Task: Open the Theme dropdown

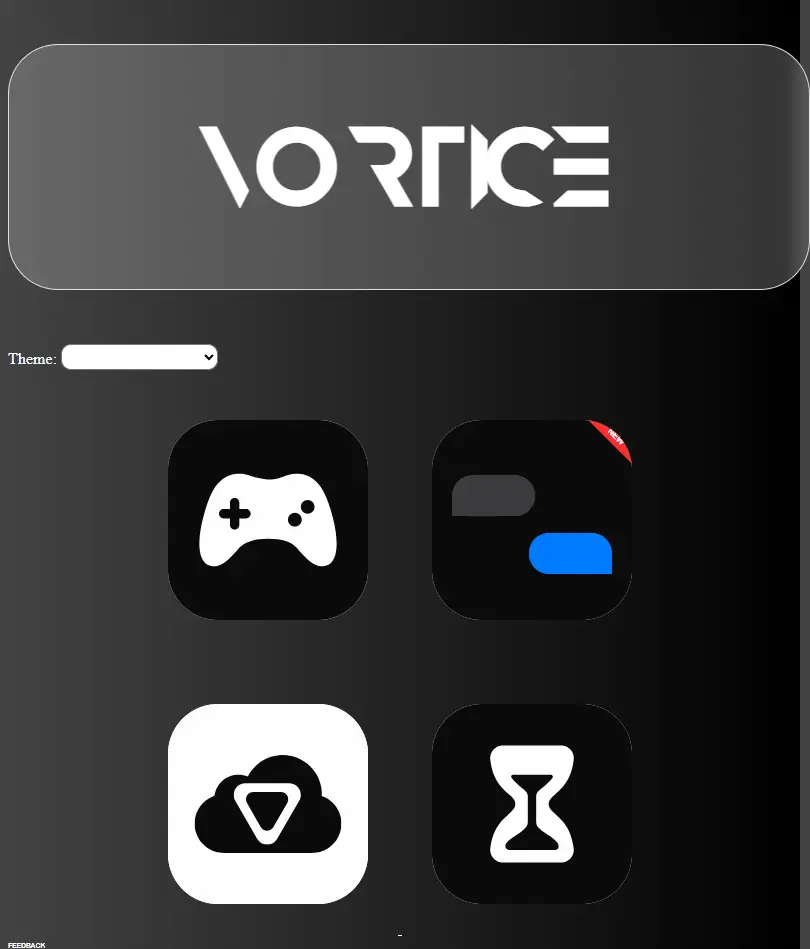Action: click(139, 357)
